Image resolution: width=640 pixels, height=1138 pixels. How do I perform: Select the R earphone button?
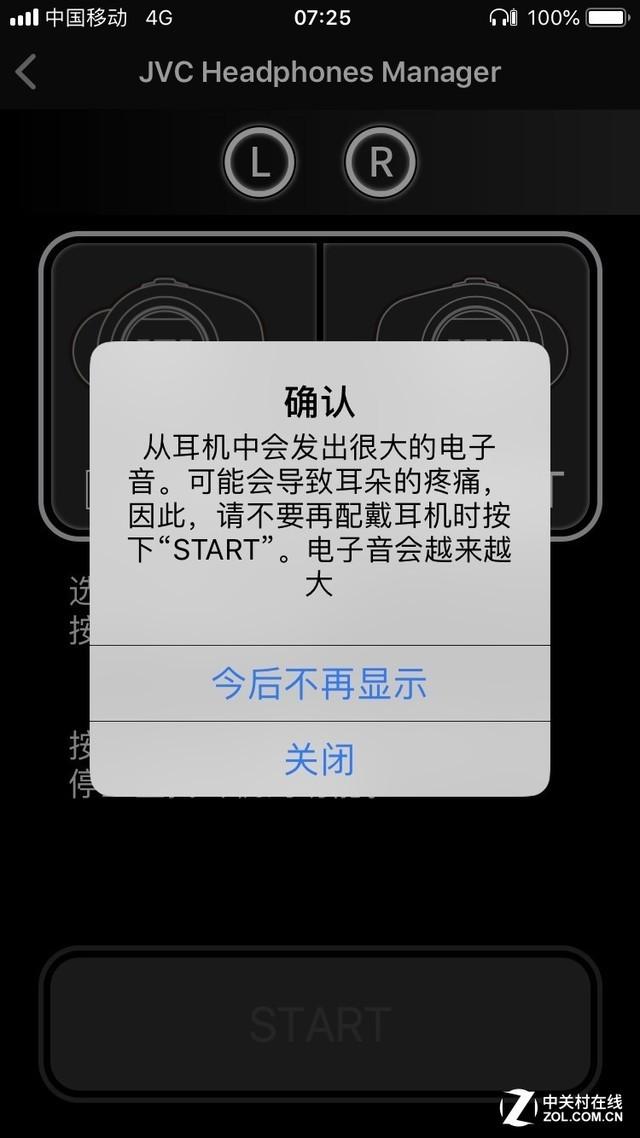(380, 162)
